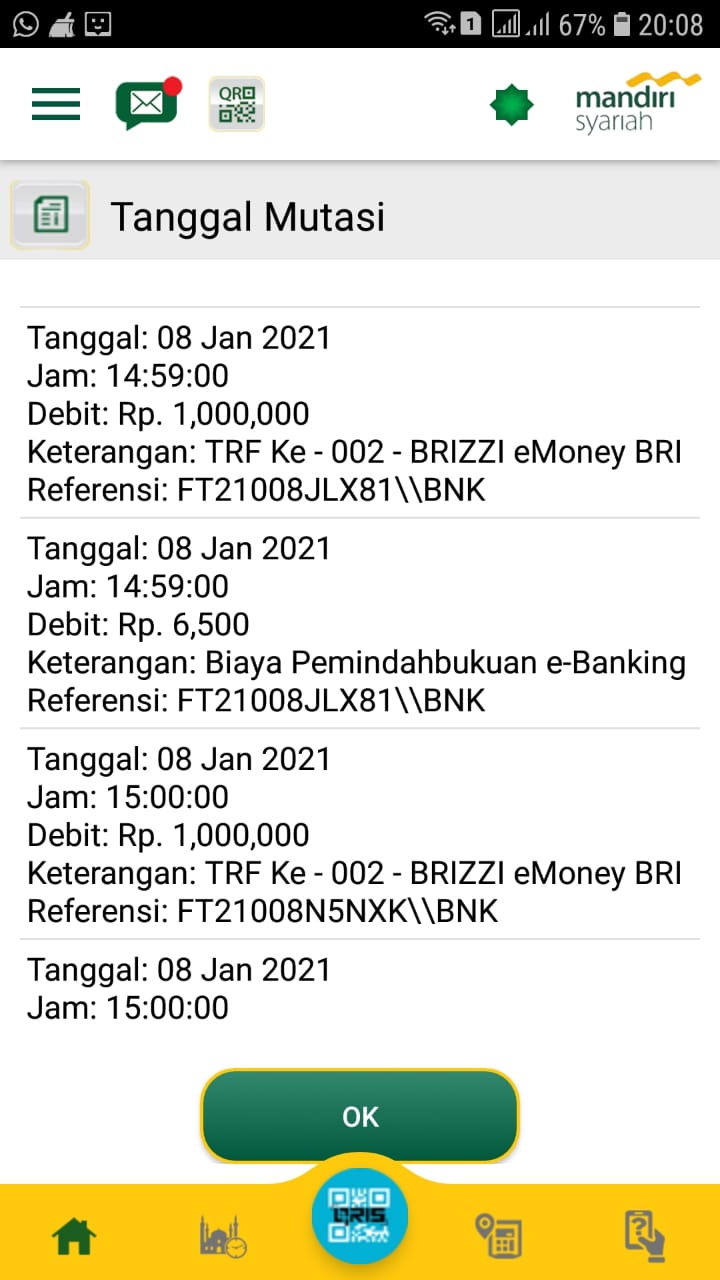
Task: Confirm with the OK button
Action: click(x=360, y=1116)
